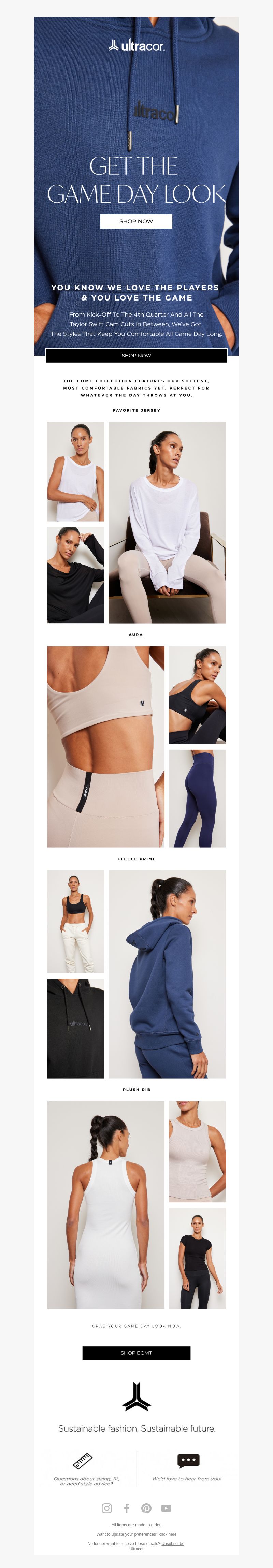Open Ultracor's YouTube channel
273x1568 pixels.
(x=166, y=1508)
